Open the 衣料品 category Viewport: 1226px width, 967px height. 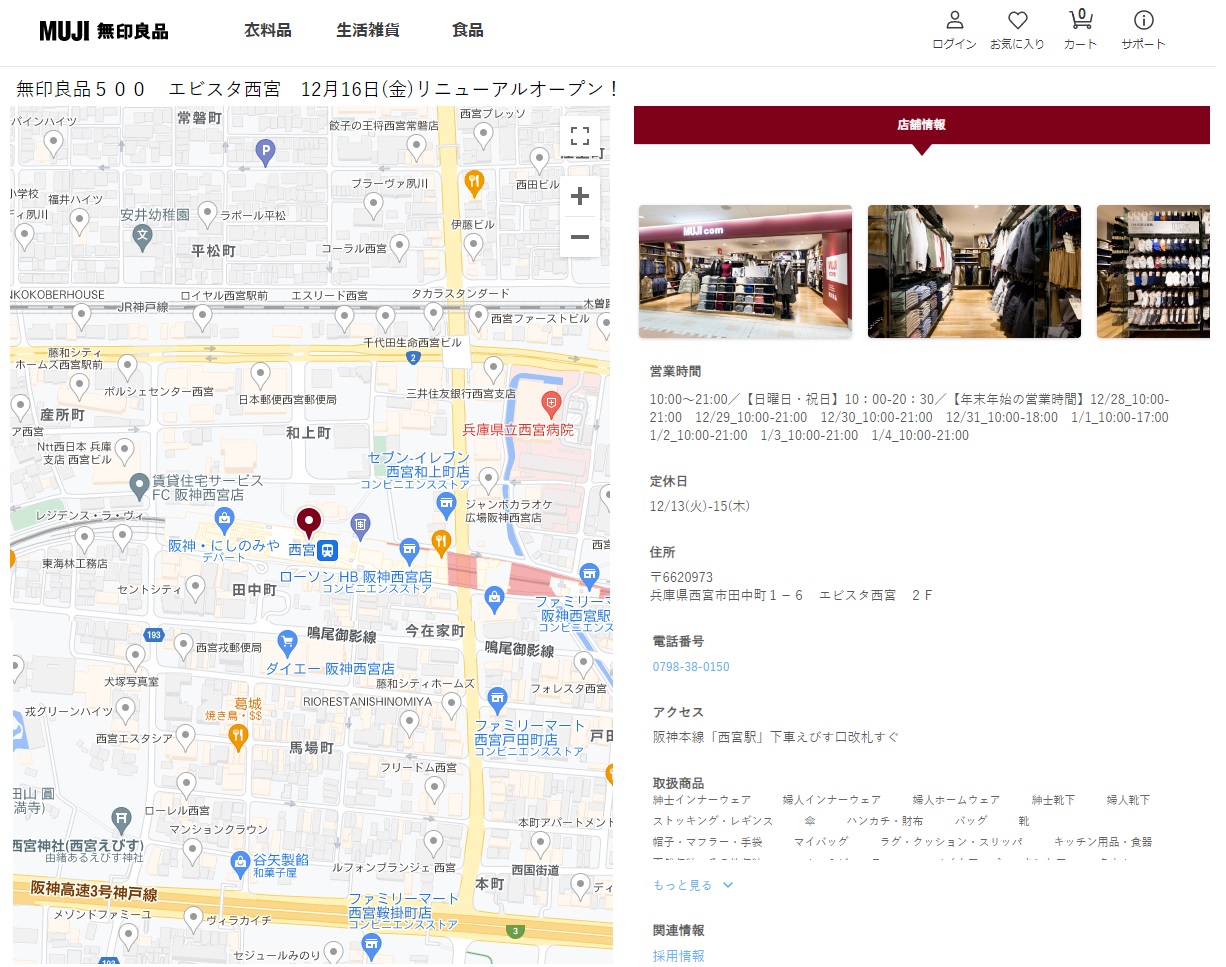(268, 30)
